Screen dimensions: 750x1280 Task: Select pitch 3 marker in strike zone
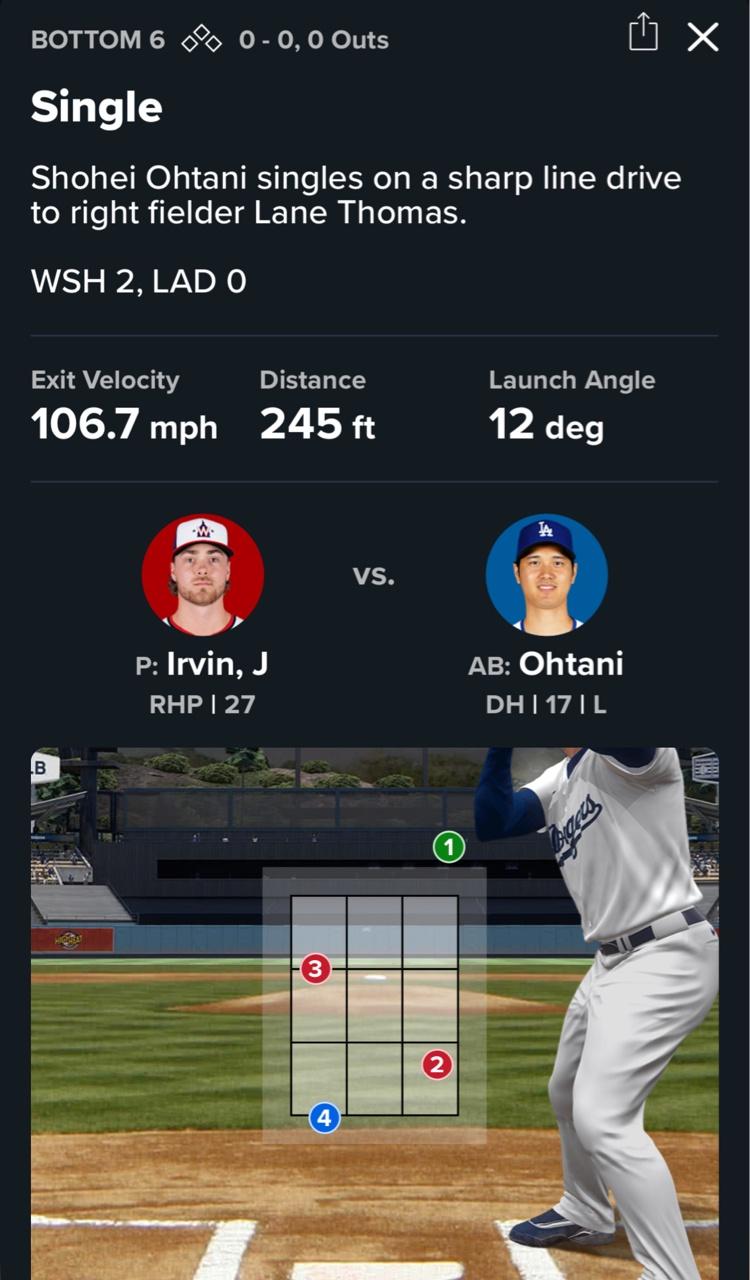click(x=316, y=968)
